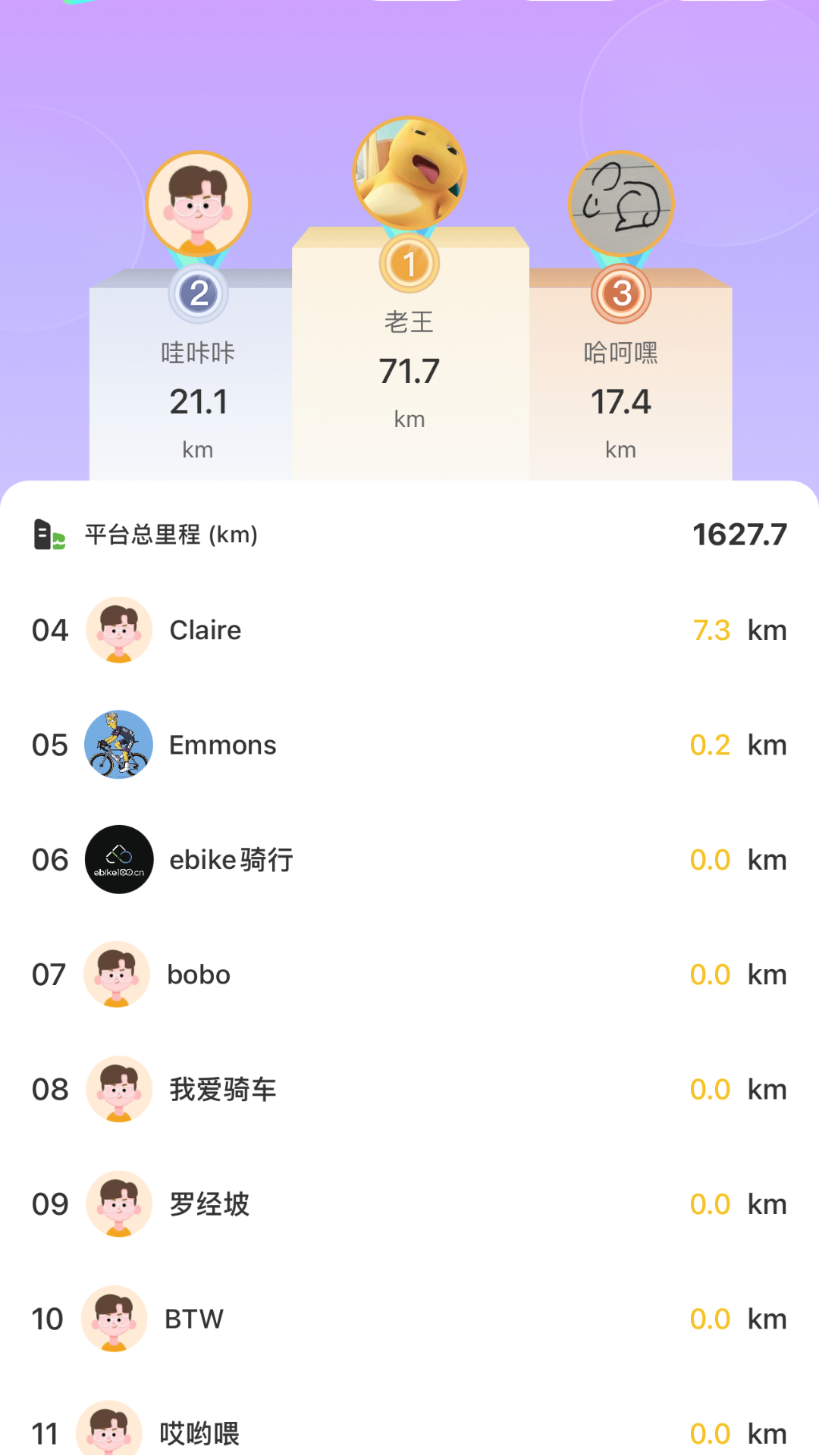Select the total mileage value 1627.7
The height and width of the screenshot is (1456, 819).
point(741,535)
